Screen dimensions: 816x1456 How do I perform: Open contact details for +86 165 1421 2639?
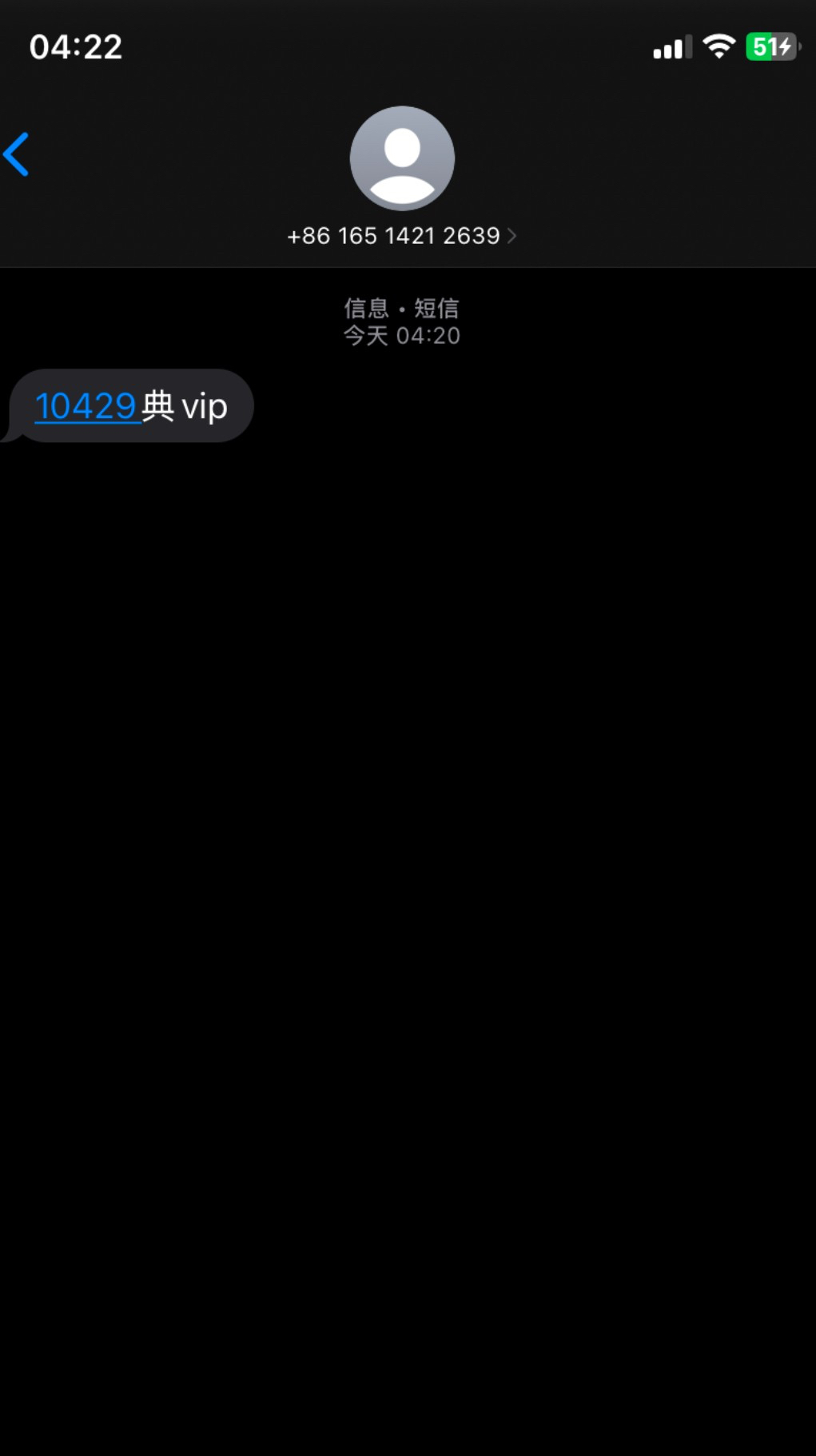401,236
